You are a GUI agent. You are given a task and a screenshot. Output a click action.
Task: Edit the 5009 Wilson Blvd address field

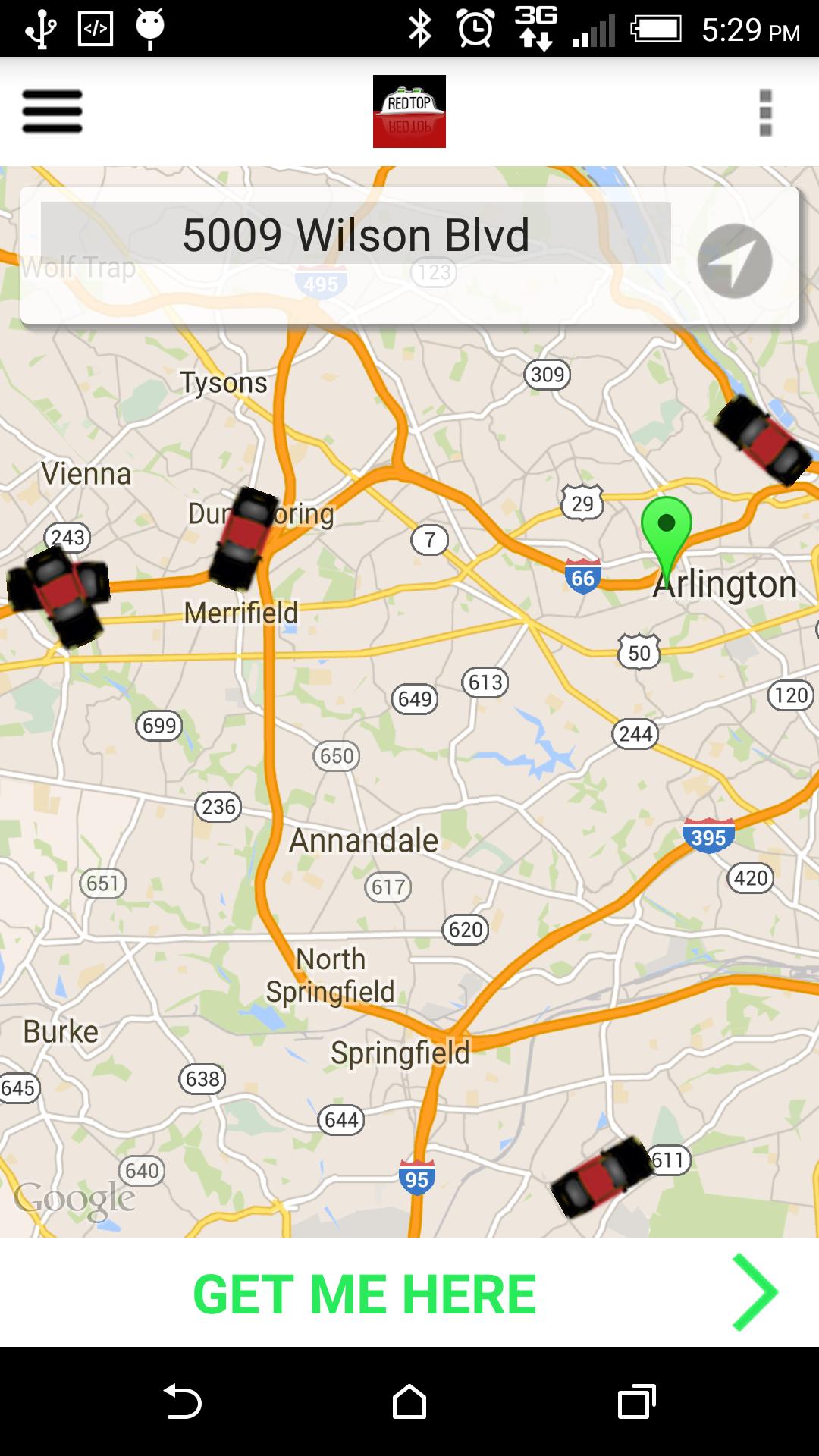[356, 234]
